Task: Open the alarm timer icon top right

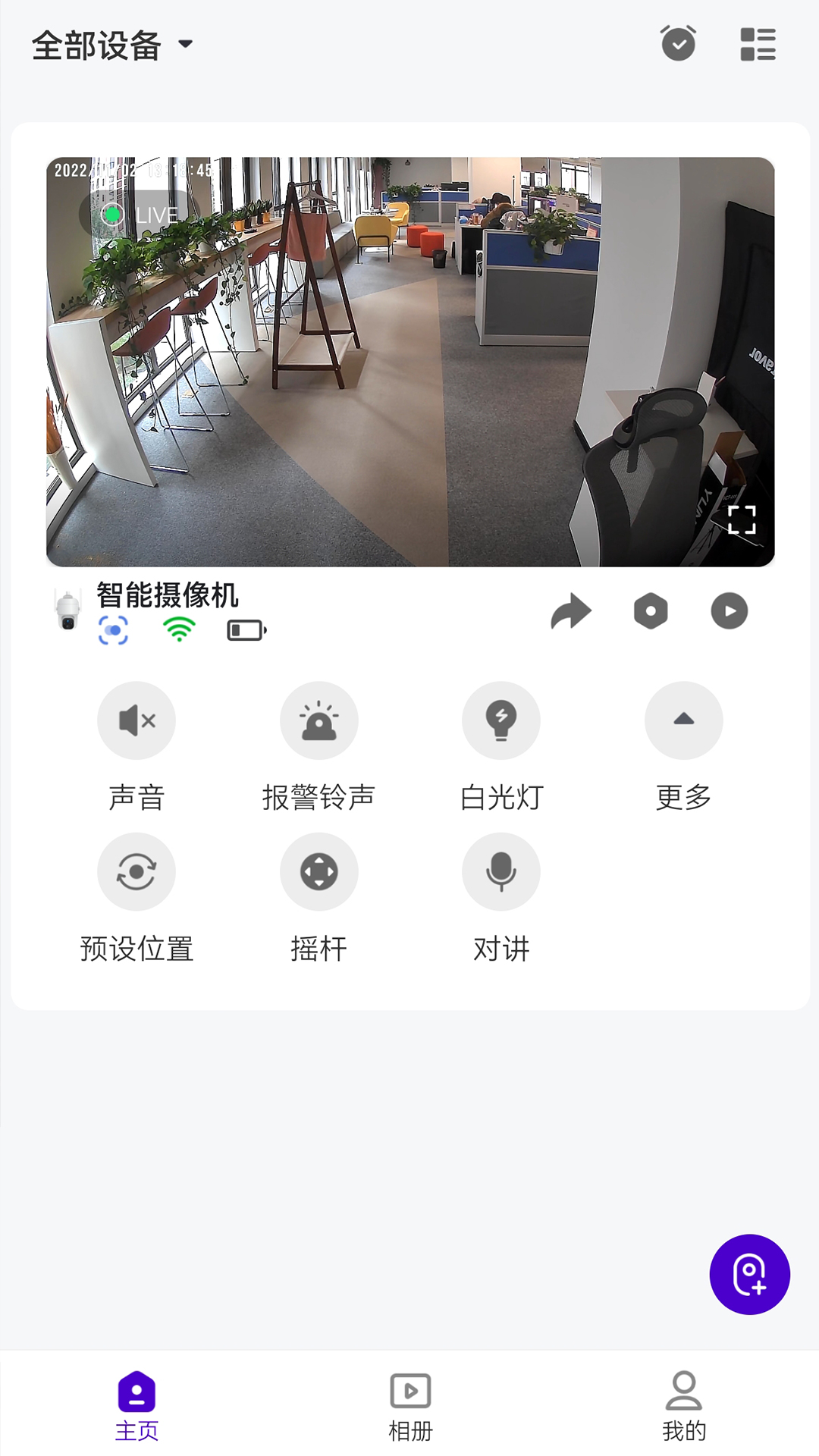Action: click(679, 42)
